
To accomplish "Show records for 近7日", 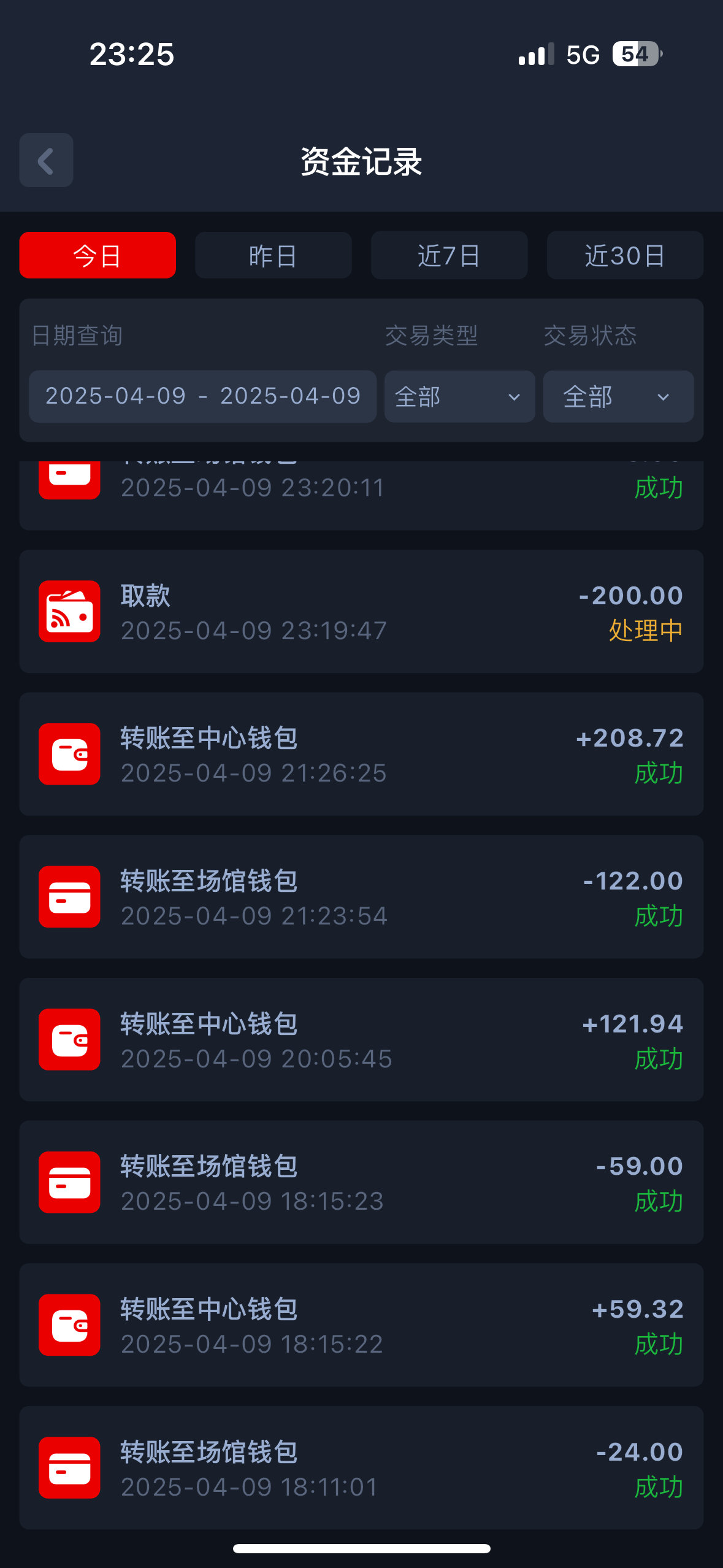I will (449, 255).
